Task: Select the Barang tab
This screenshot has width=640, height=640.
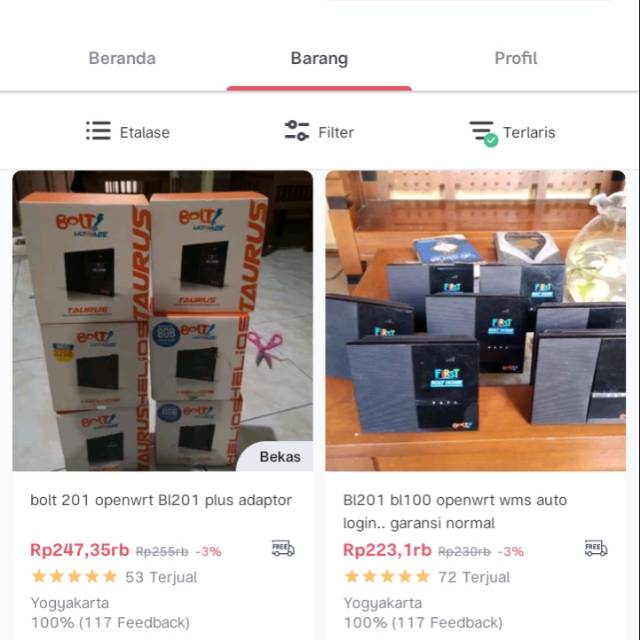Action: (319, 58)
